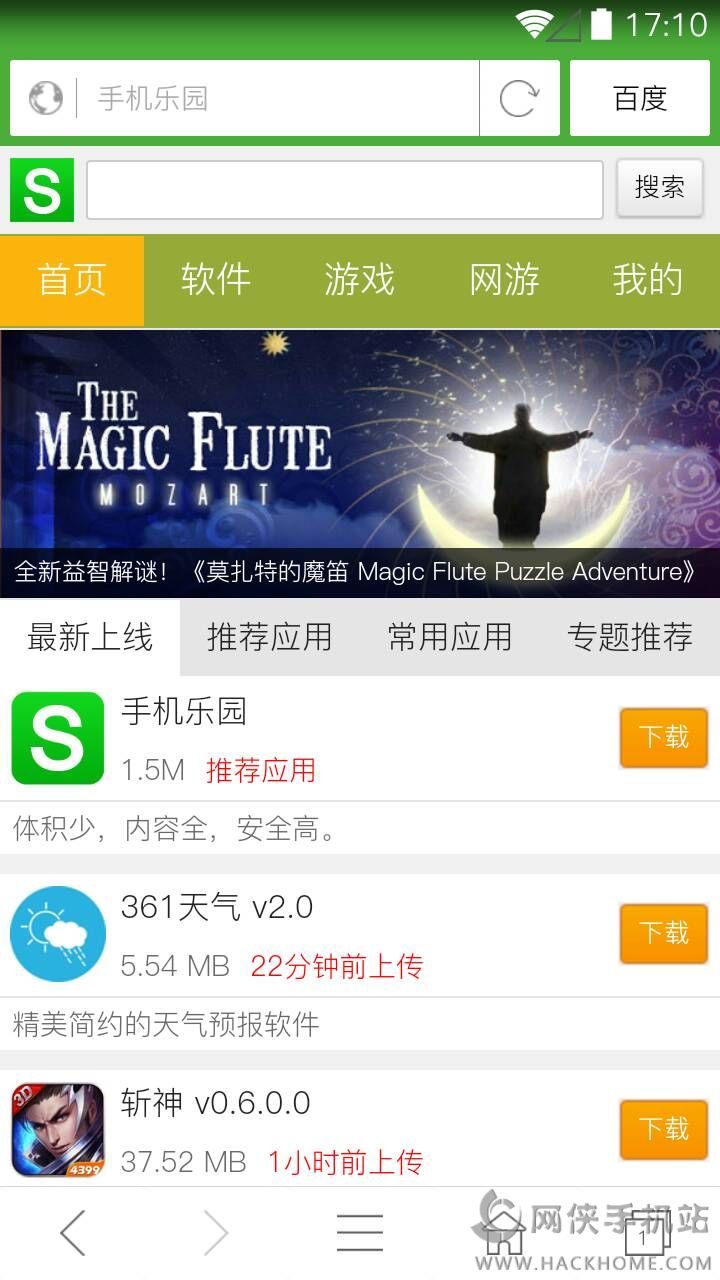Download the 手机乐园 app
This screenshot has height=1280, width=720.
(x=664, y=738)
